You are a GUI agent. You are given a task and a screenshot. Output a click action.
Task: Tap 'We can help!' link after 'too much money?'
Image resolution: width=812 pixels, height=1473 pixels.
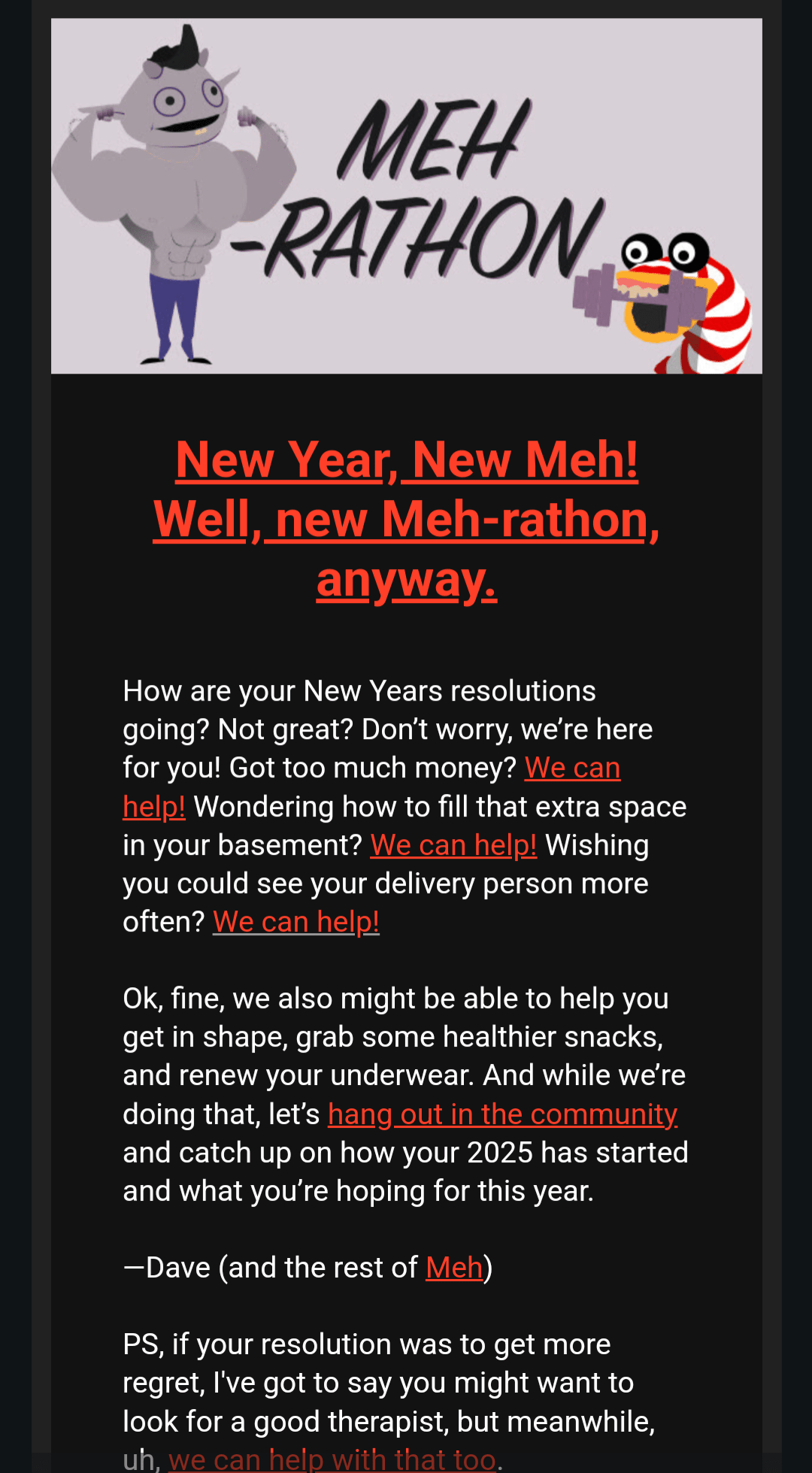pos(571,768)
